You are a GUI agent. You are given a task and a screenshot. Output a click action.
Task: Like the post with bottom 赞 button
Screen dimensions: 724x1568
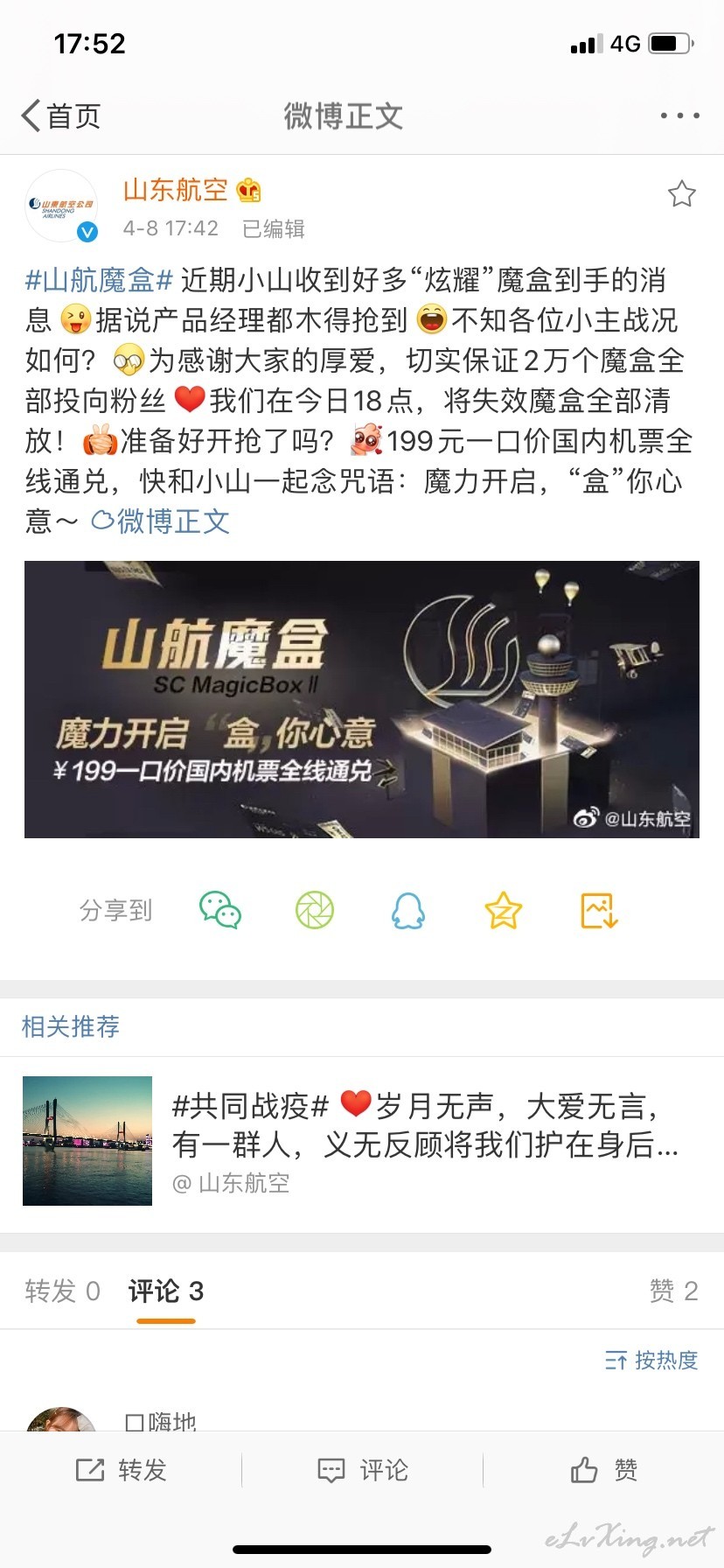(x=603, y=1470)
